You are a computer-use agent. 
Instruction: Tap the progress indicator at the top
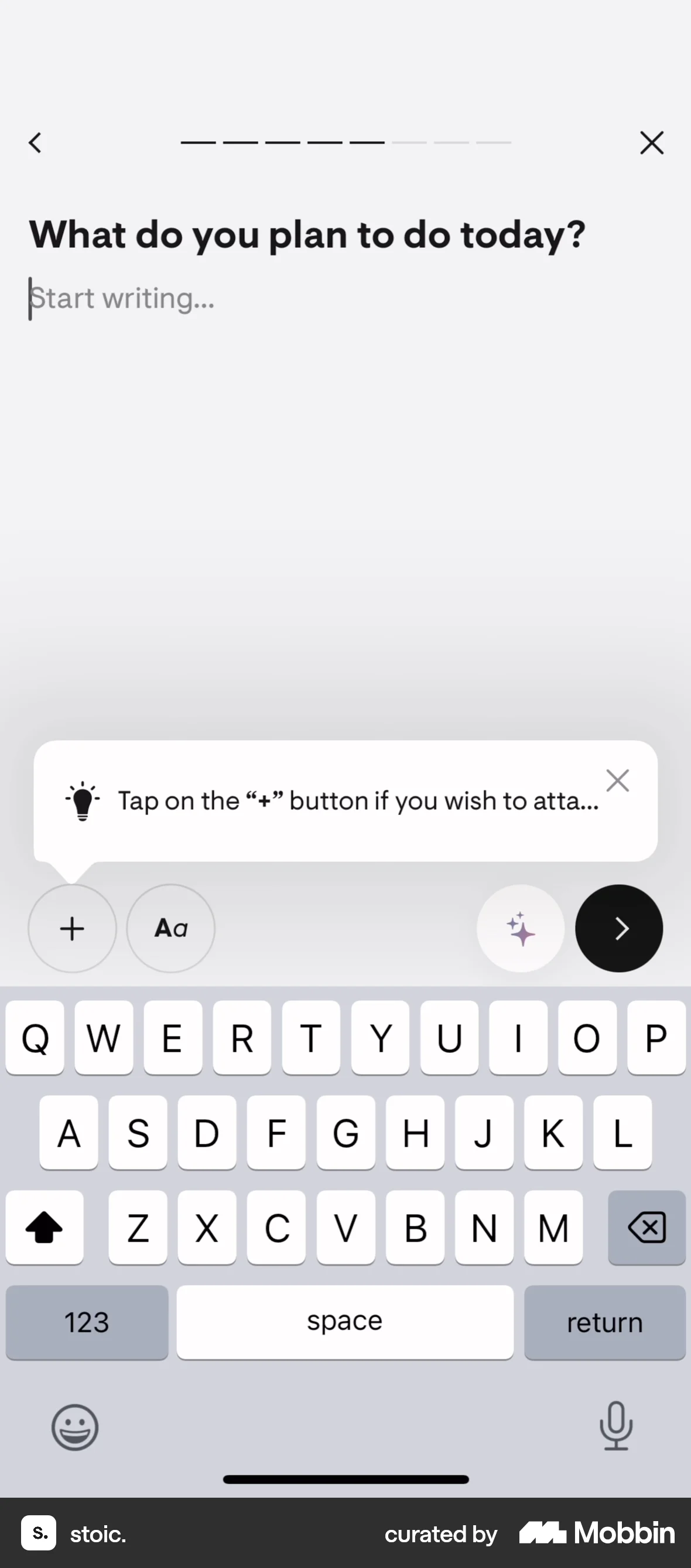[x=345, y=142]
